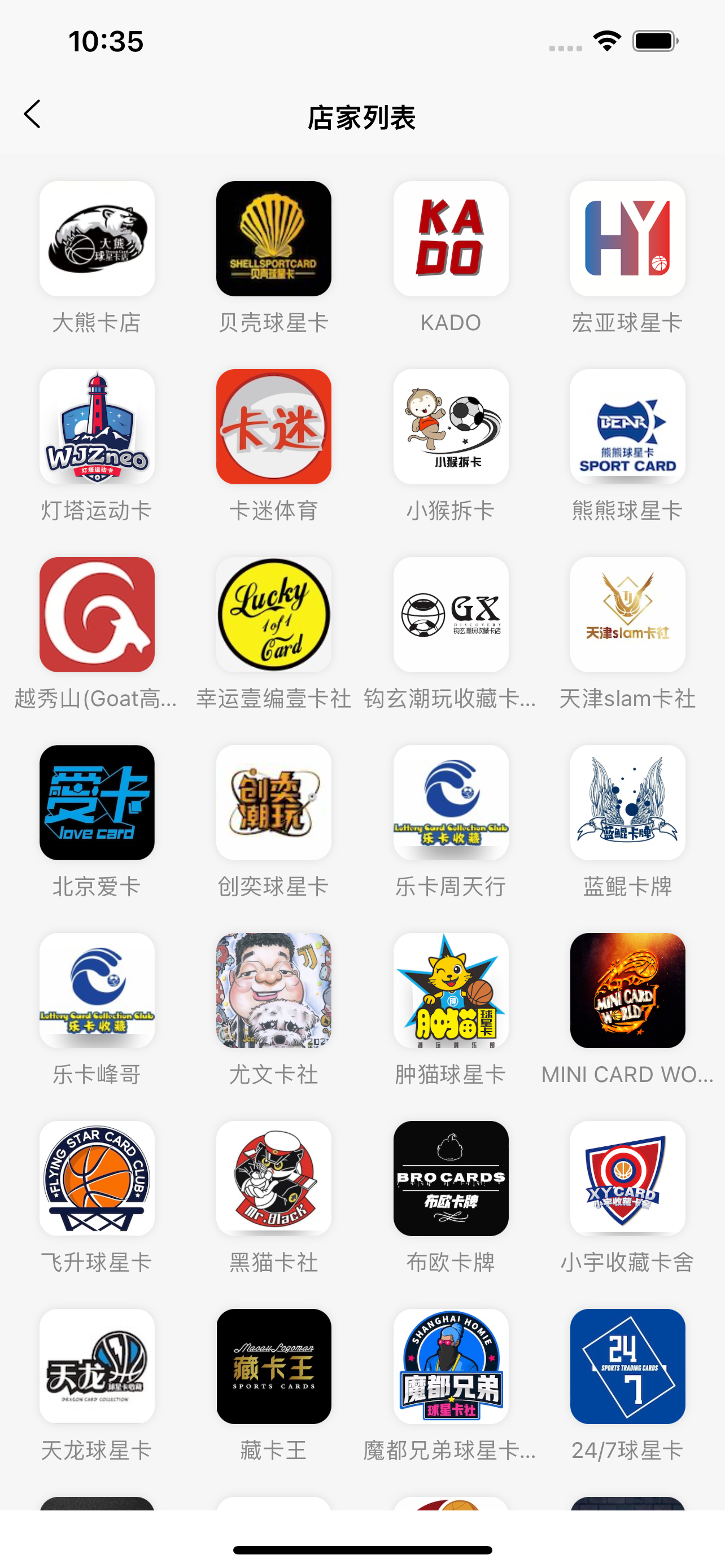Open the 肿猫球星卡 shop
This screenshot has height=1568, width=725.
tap(451, 991)
